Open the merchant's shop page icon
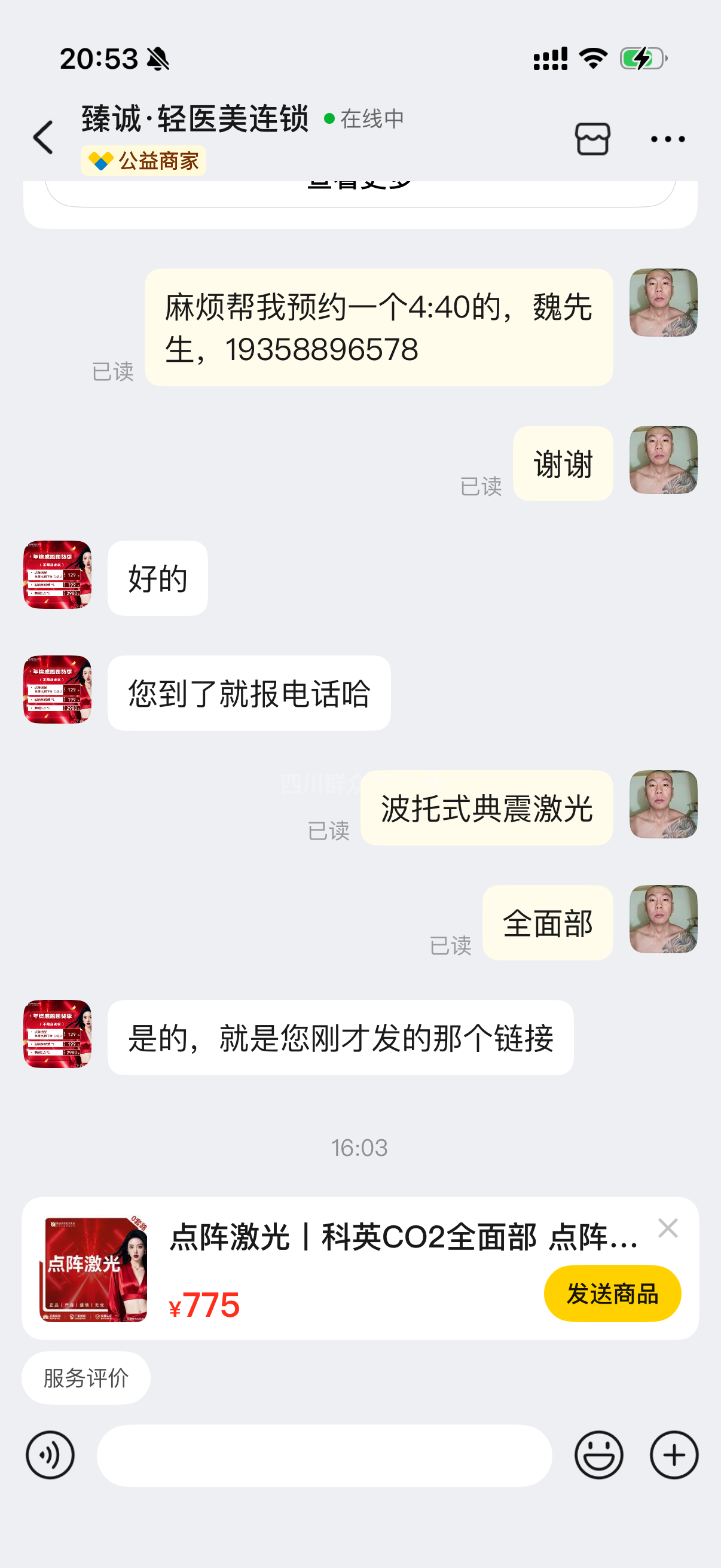 pyautogui.click(x=592, y=139)
